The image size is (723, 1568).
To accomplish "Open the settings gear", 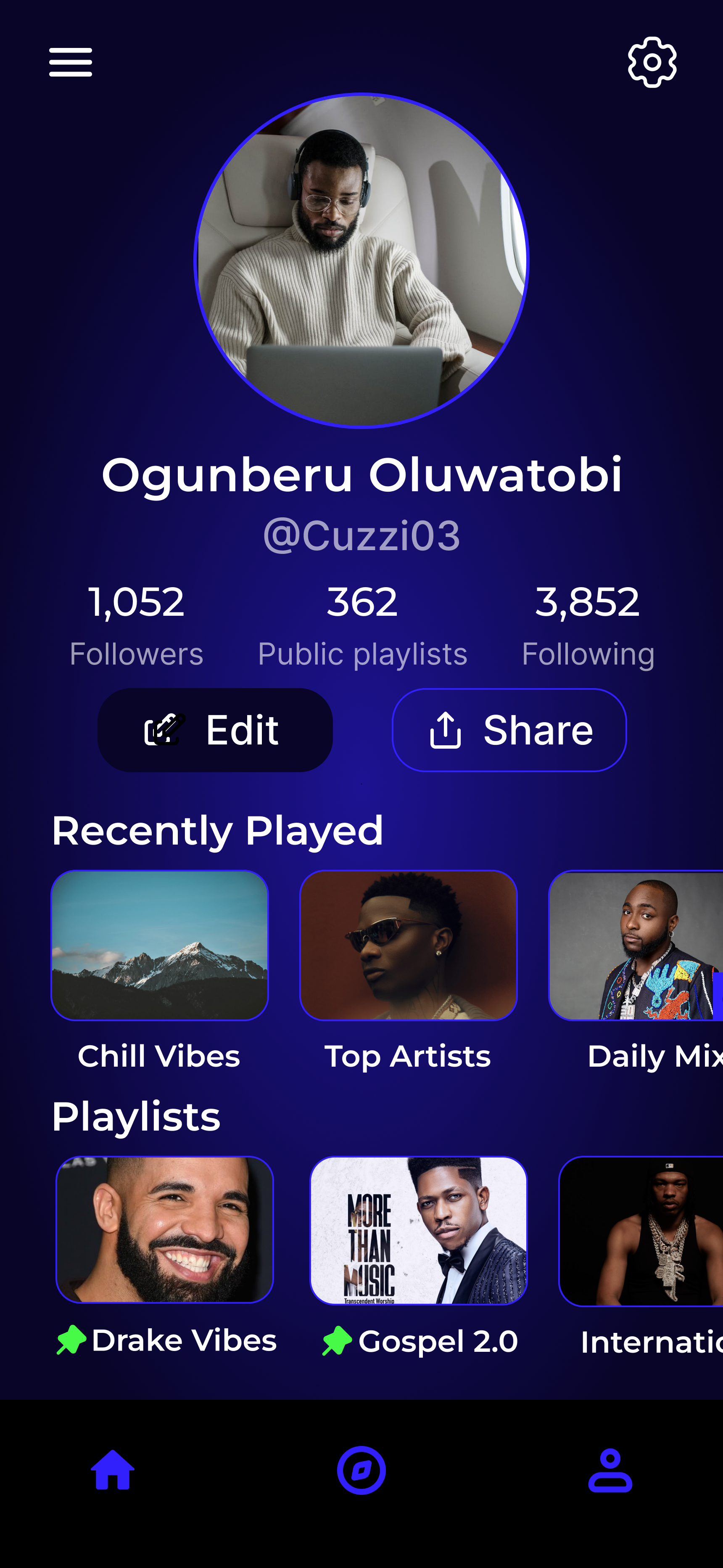I will 652,63.
